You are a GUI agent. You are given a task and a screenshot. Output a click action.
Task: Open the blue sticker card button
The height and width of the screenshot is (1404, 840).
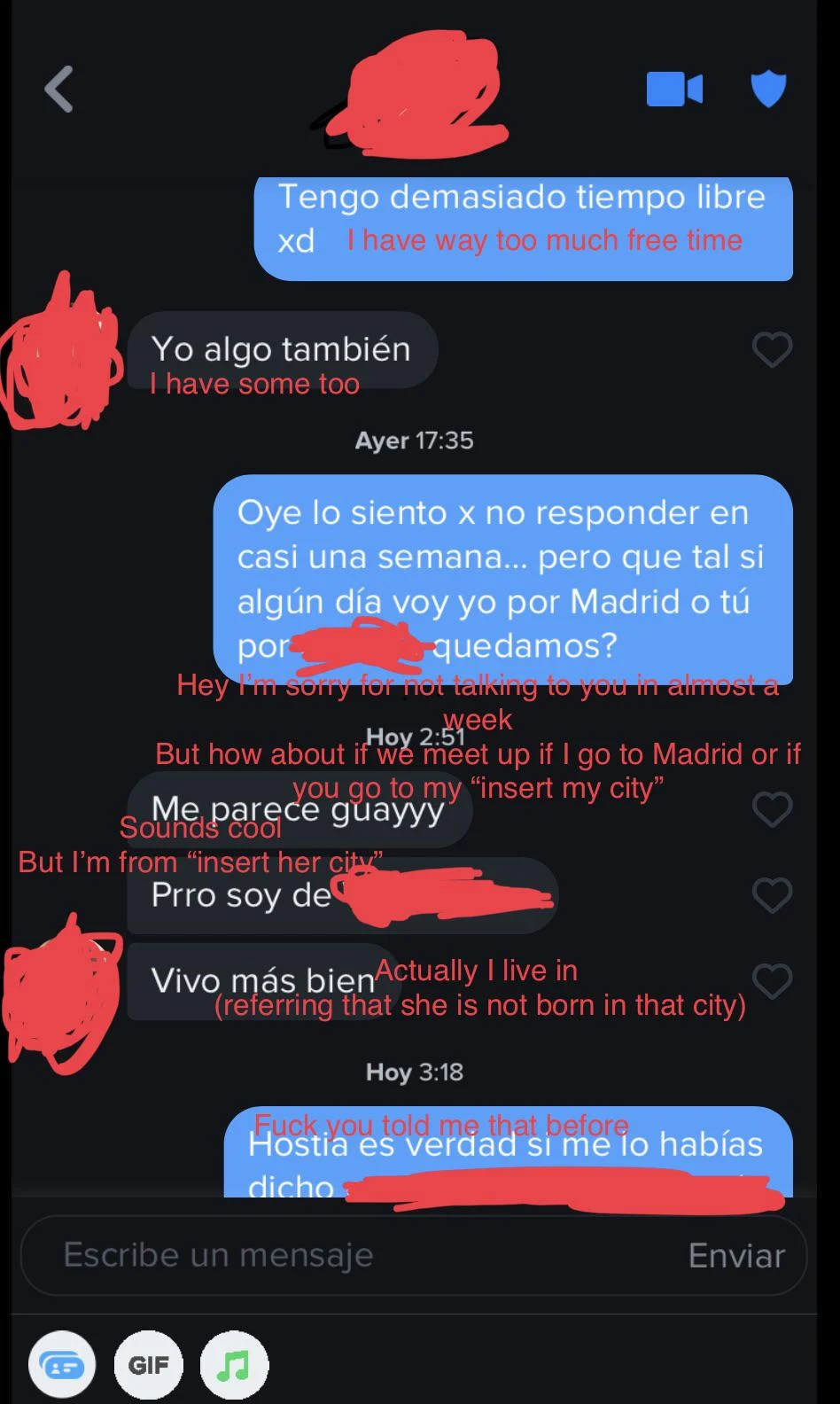(62, 1365)
